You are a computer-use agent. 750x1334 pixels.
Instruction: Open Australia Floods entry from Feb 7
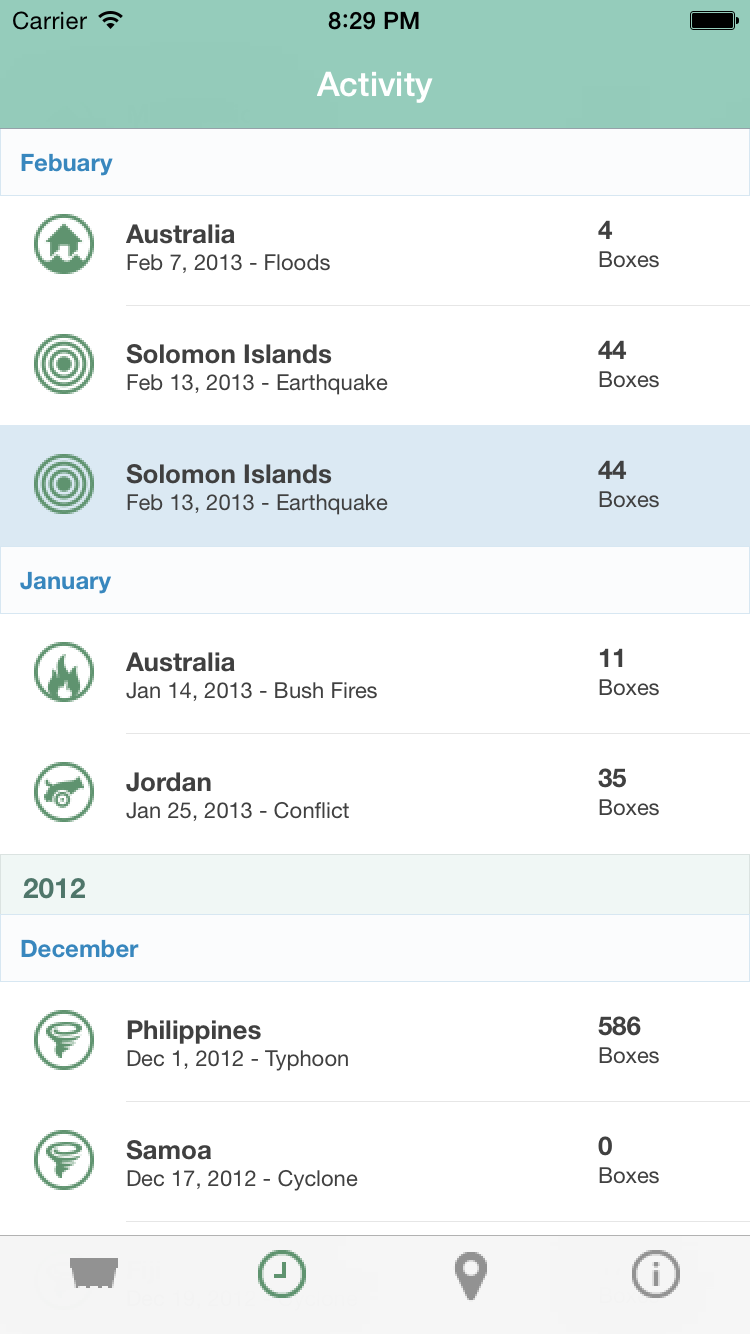[375, 246]
